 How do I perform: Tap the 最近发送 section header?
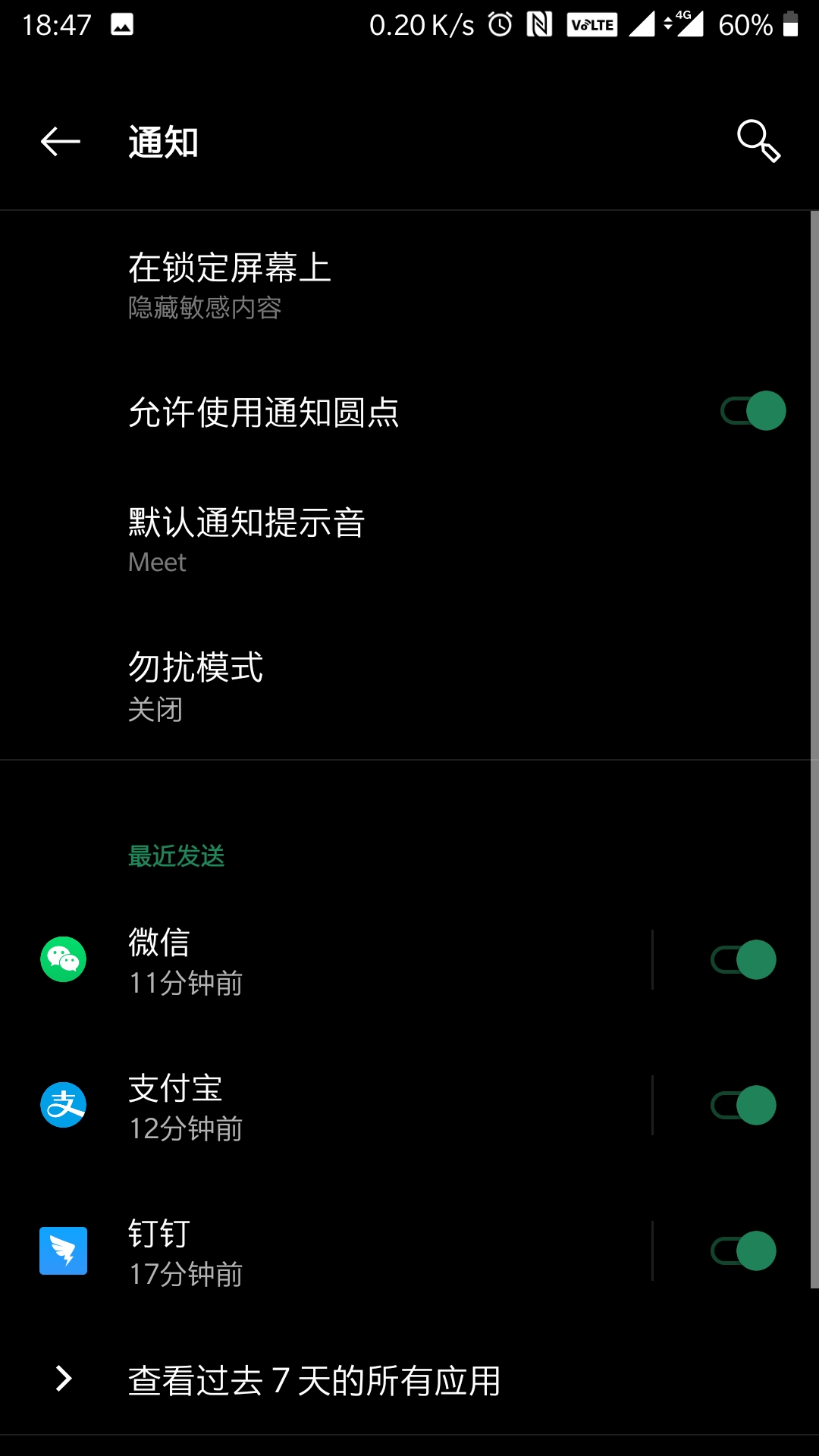coord(177,855)
